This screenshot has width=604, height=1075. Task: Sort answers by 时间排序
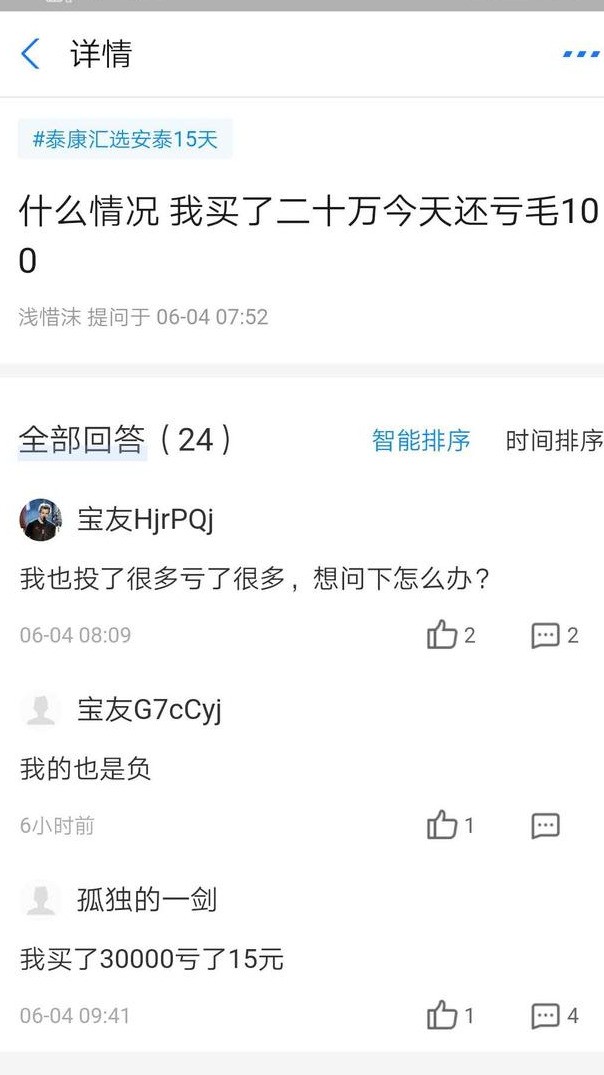(x=553, y=440)
